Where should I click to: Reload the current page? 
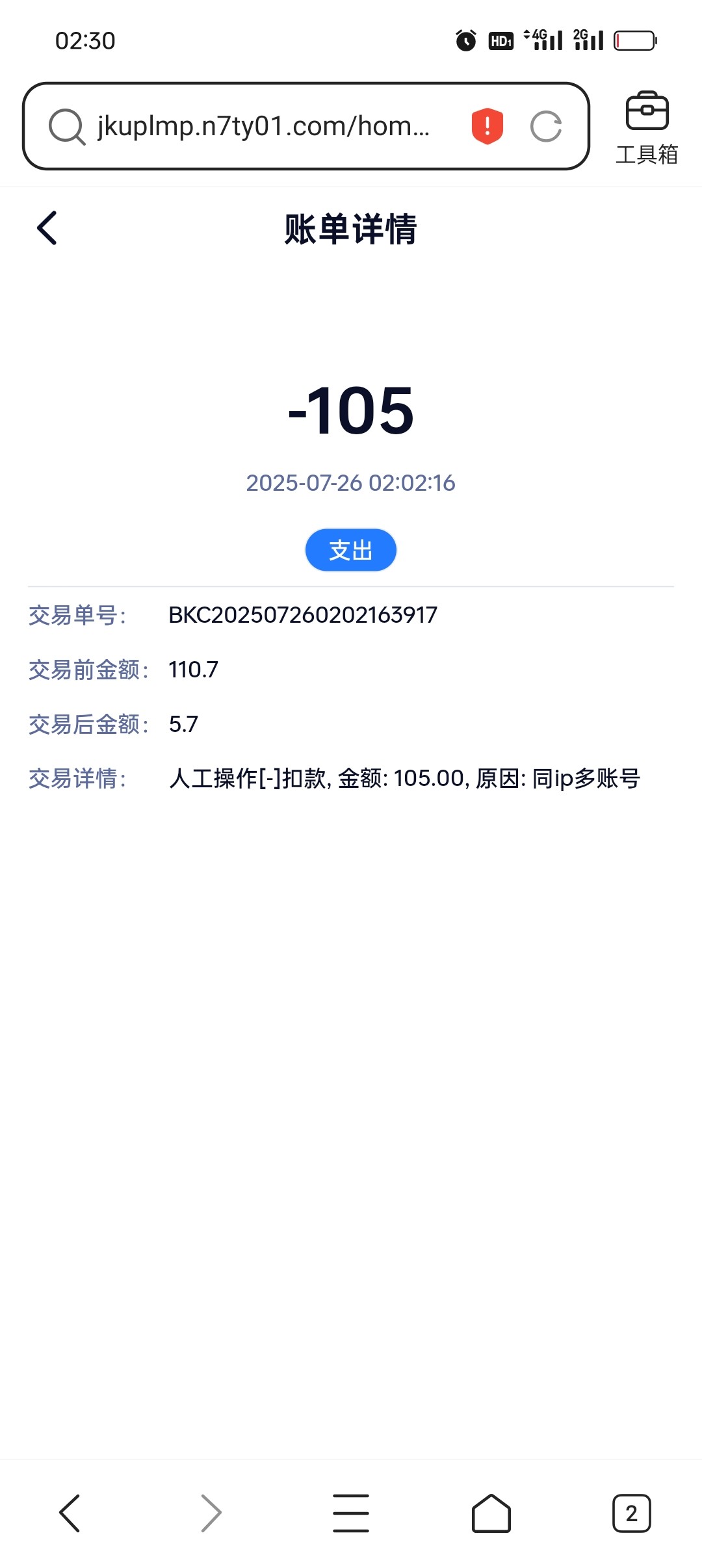pos(547,127)
